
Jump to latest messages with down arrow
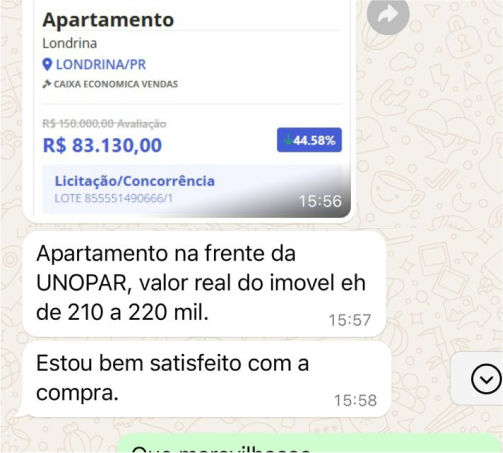point(486,379)
